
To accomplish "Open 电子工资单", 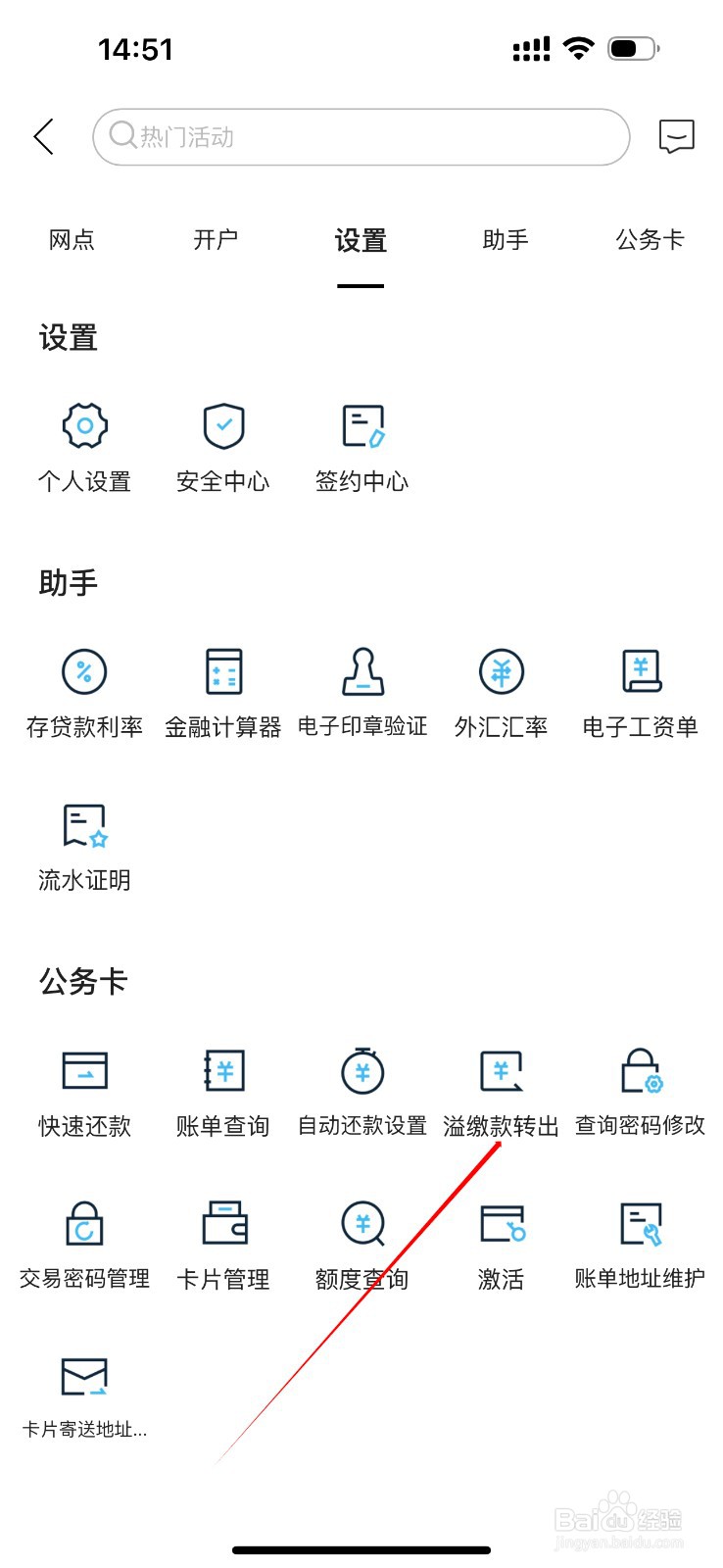I will tap(640, 693).
